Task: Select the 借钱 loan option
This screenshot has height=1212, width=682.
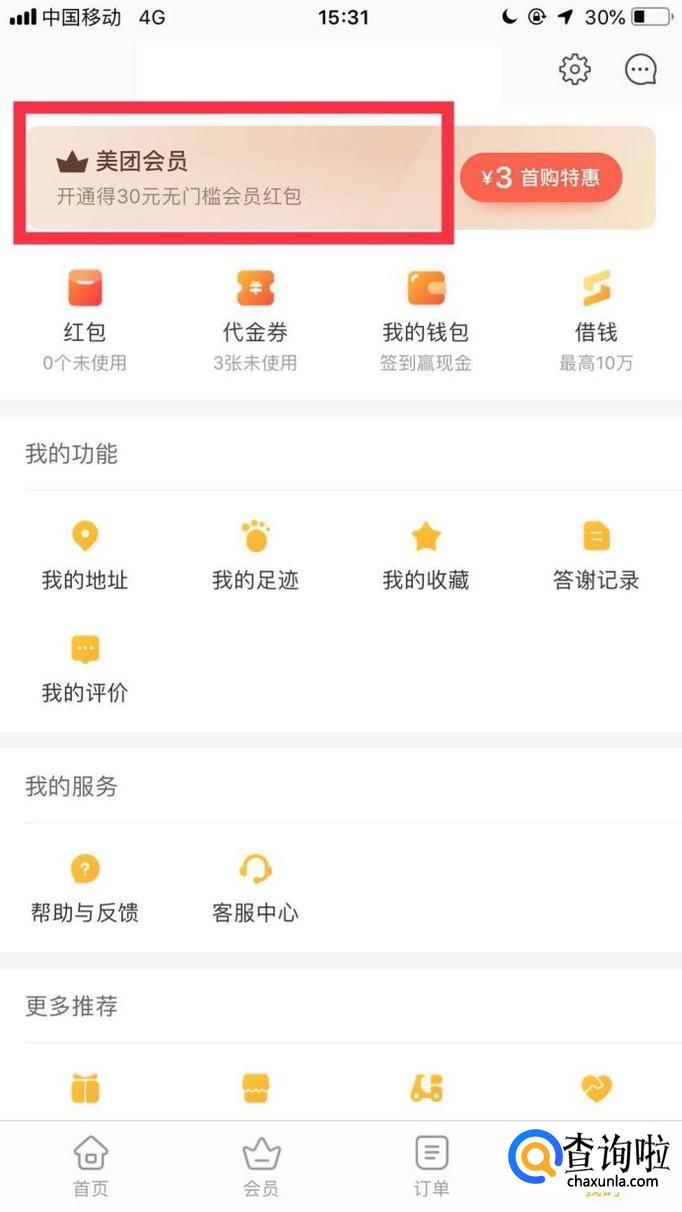Action: click(596, 312)
